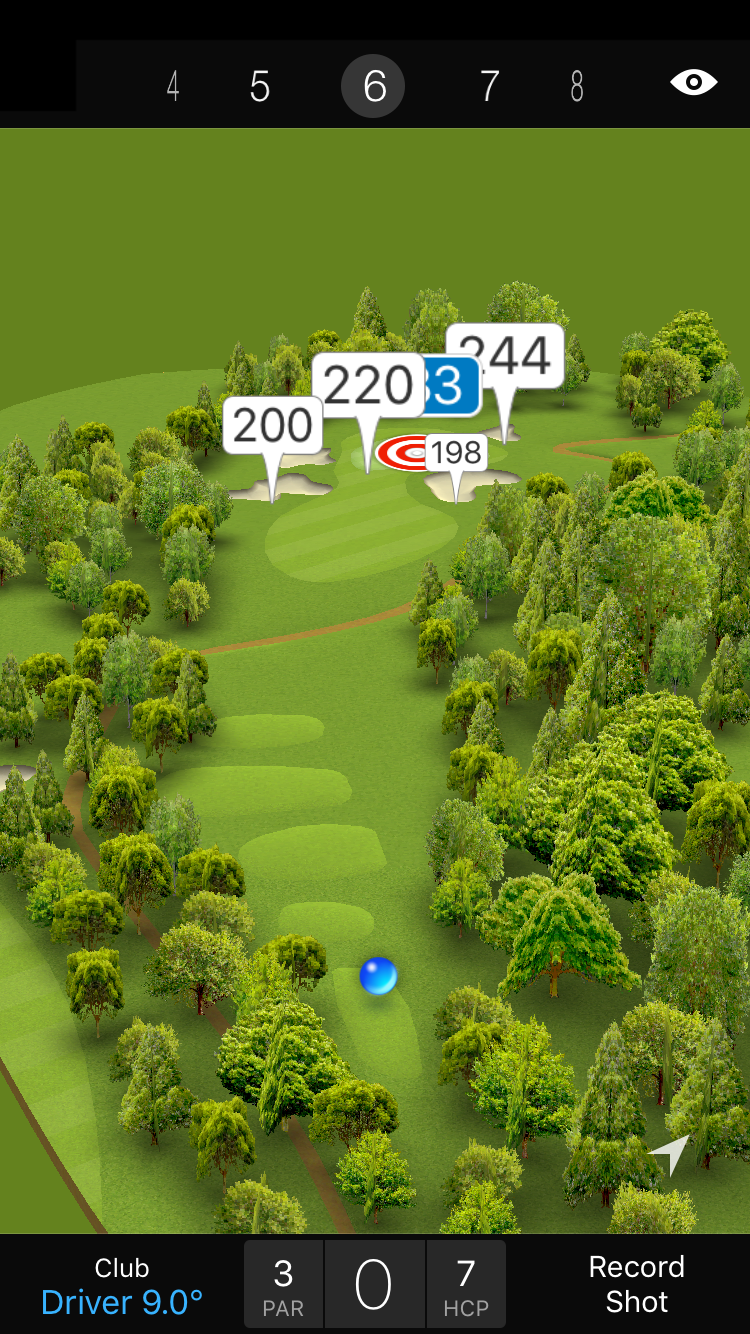Open the score box showing 0
Image resolution: width=750 pixels, height=1334 pixels.
374,1285
